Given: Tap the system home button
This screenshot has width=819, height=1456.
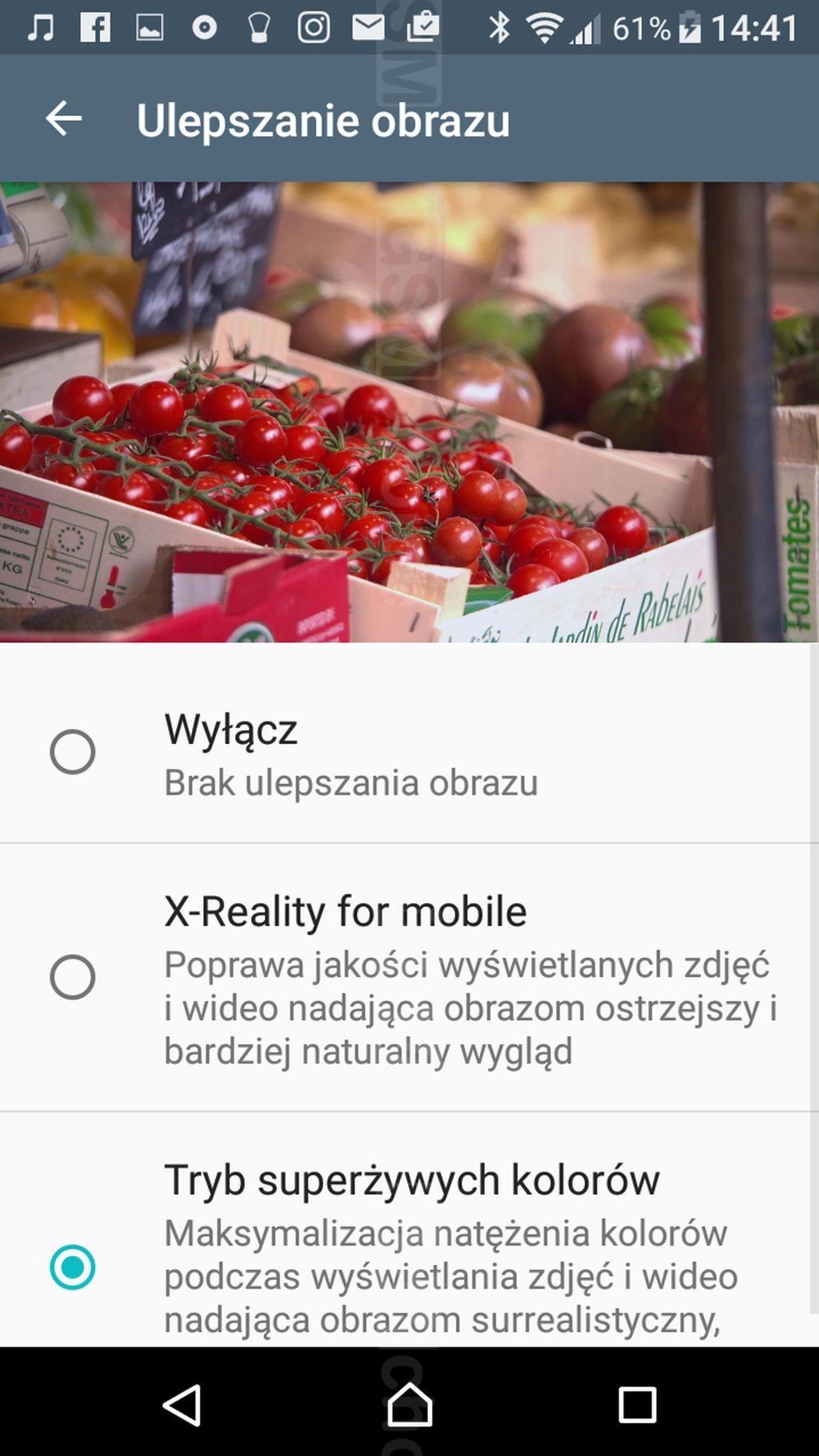Looking at the screenshot, I should click(409, 1404).
